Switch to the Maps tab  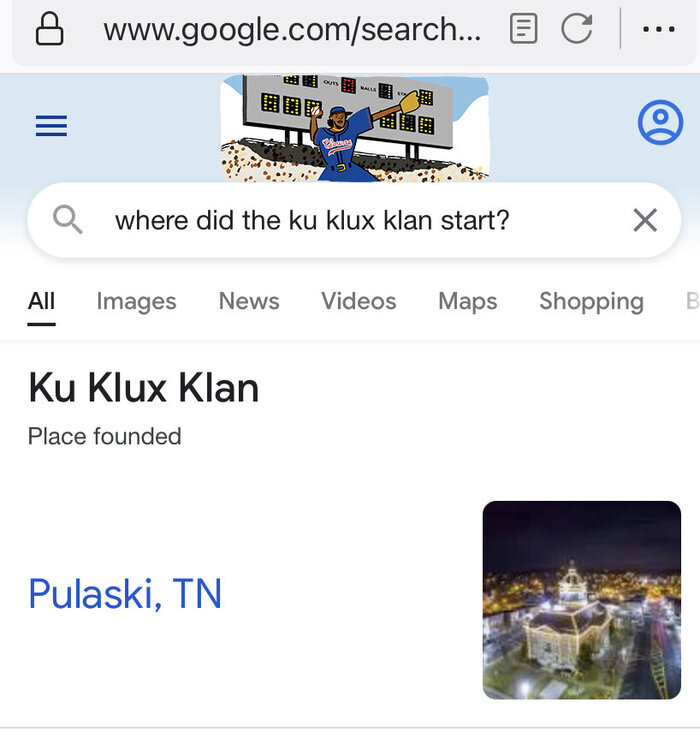coord(467,301)
